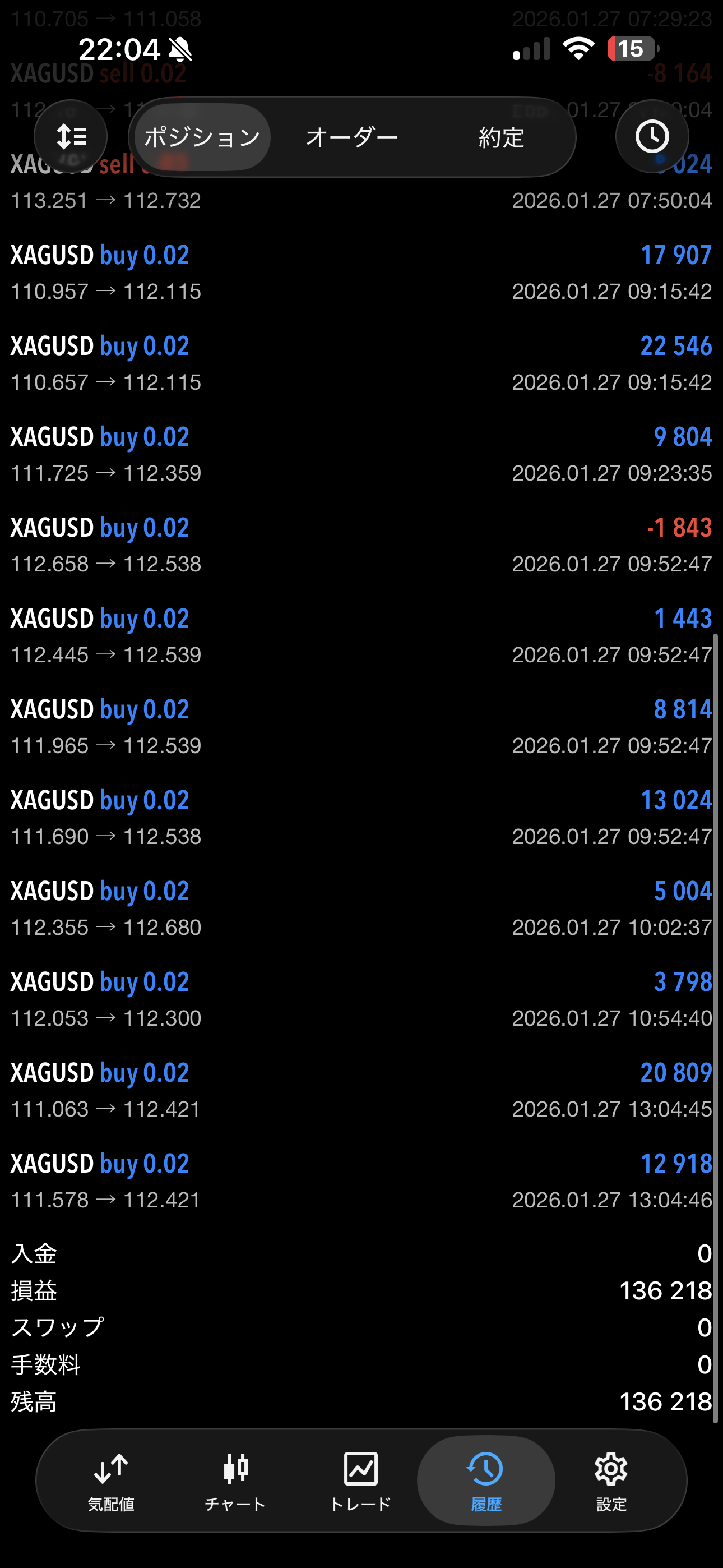
Task: Switch to the トレード tab
Action: coord(360,1481)
